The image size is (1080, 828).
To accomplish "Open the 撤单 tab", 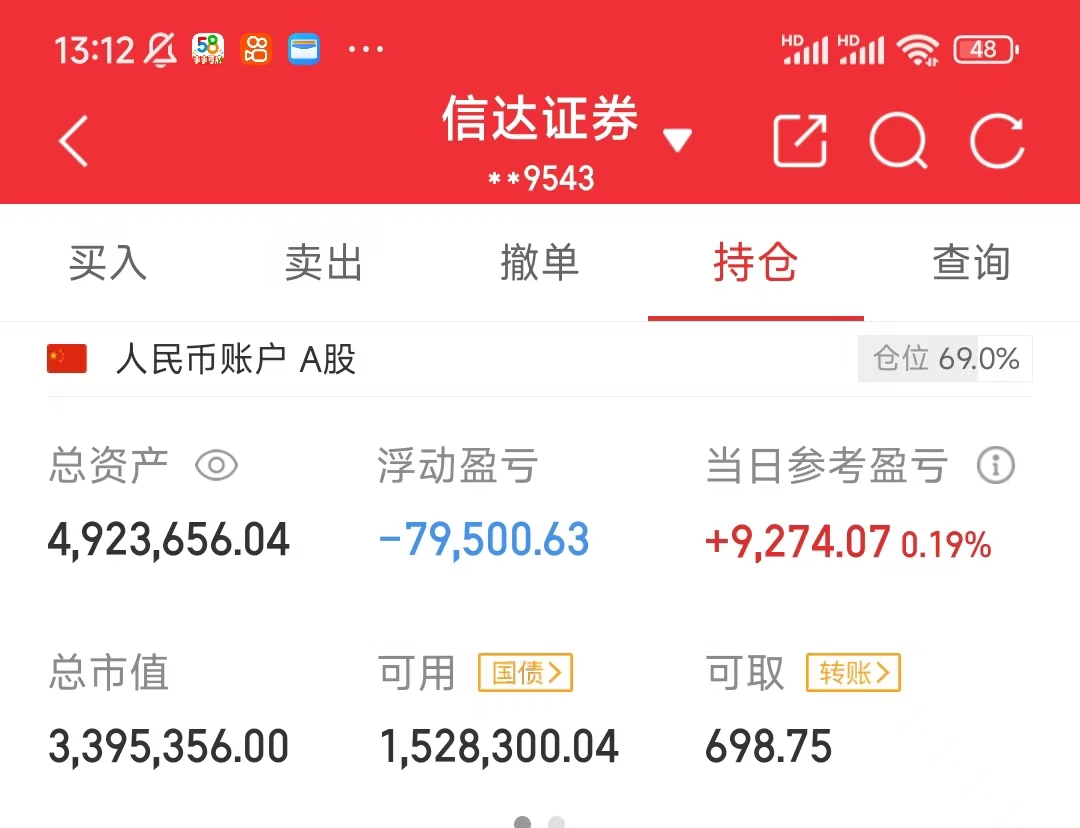I will point(540,263).
